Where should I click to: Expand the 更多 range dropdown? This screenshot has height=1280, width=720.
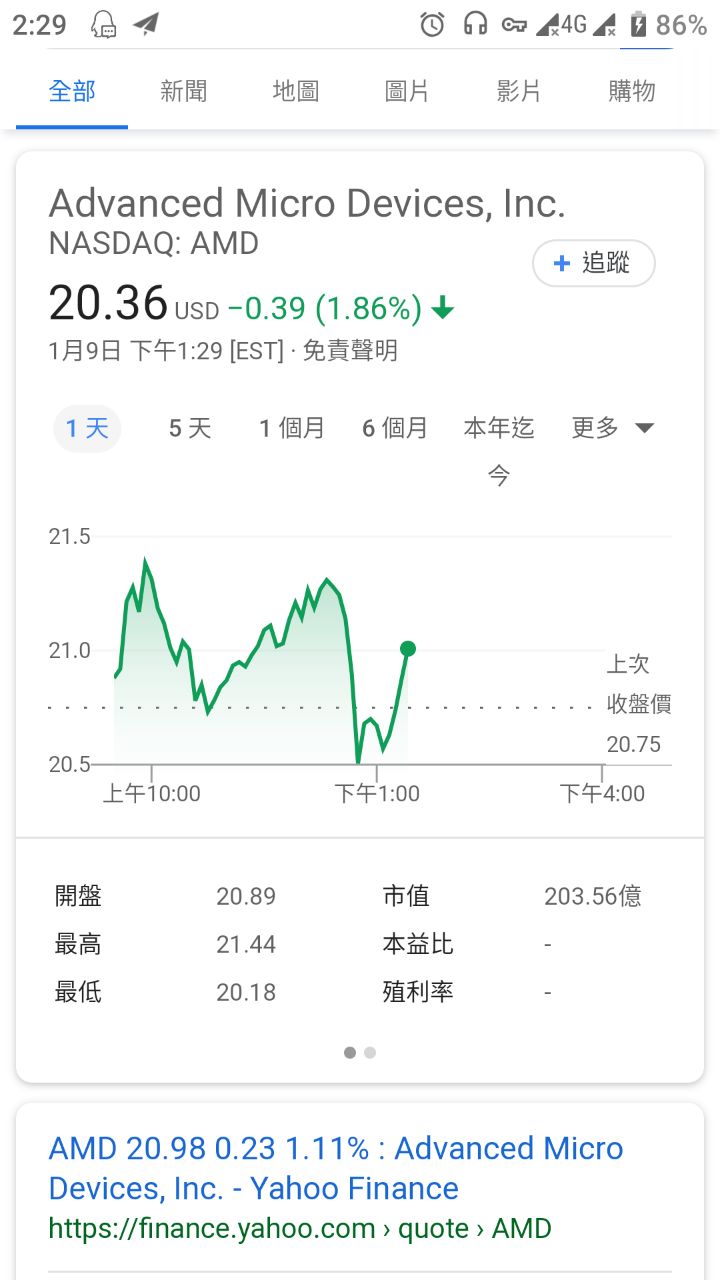612,429
